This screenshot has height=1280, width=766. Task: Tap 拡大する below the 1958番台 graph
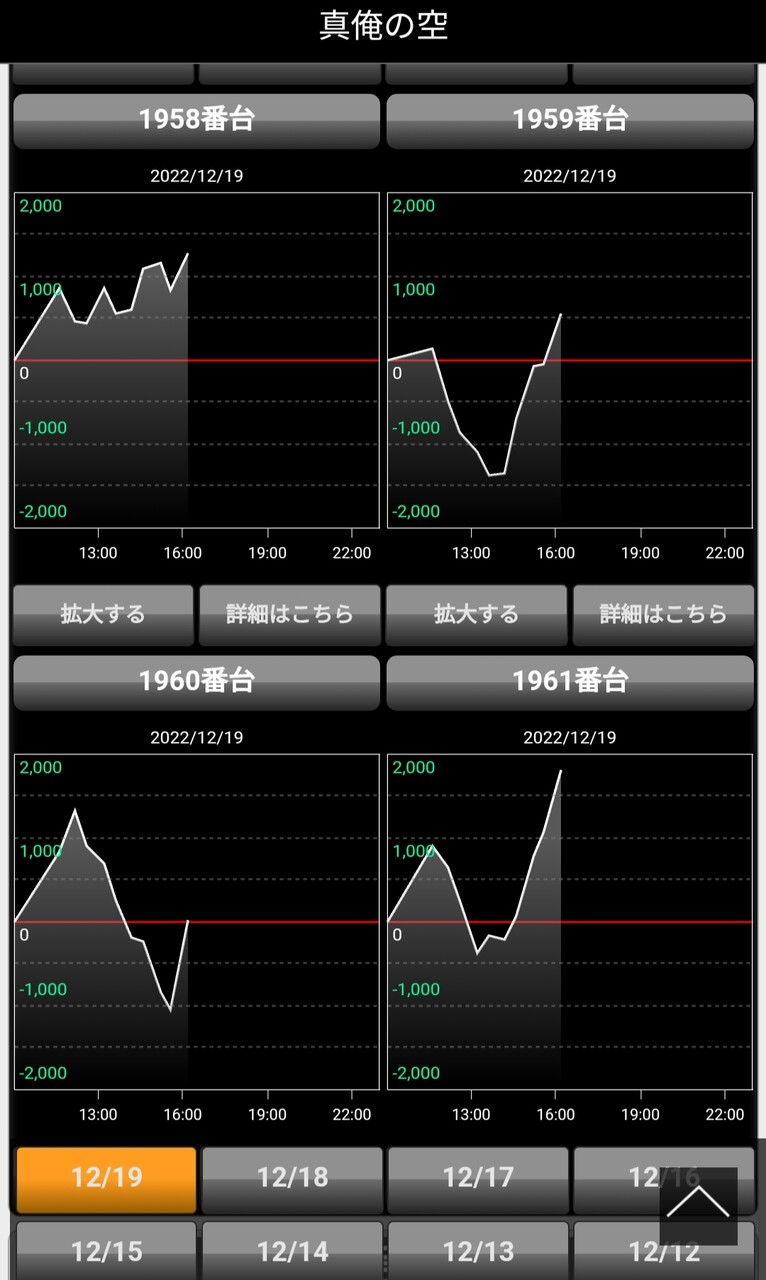(103, 615)
